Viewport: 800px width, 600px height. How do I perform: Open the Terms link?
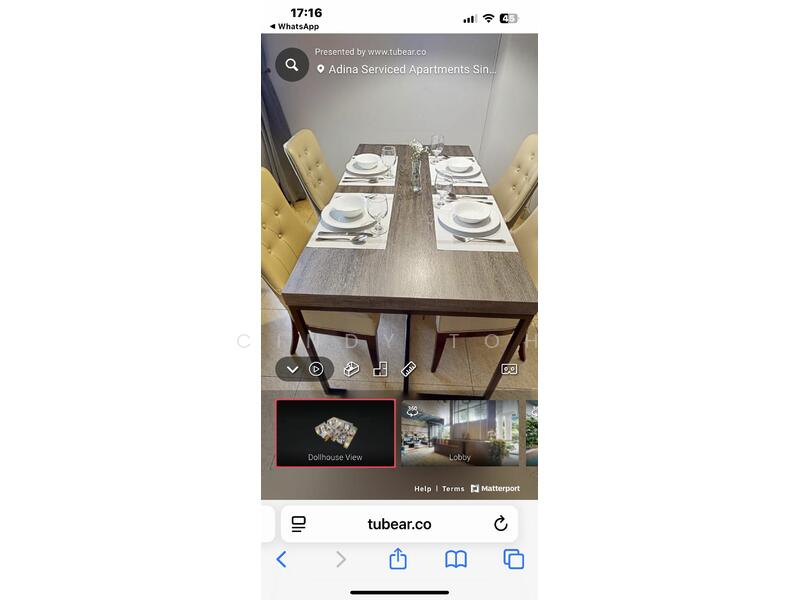tap(453, 489)
